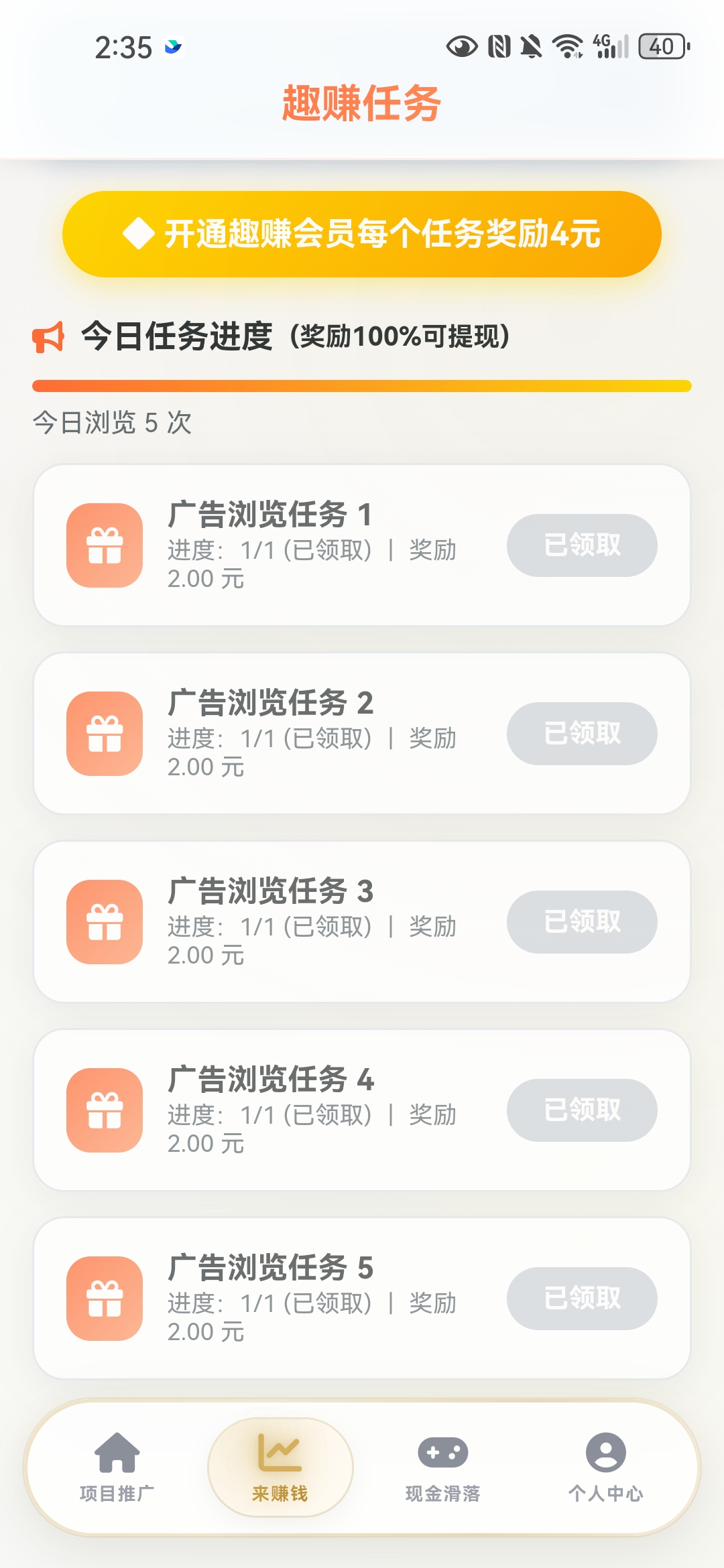Open the 现金滑落 tab
The height and width of the screenshot is (1568, 724).
tap(443, 1467)
